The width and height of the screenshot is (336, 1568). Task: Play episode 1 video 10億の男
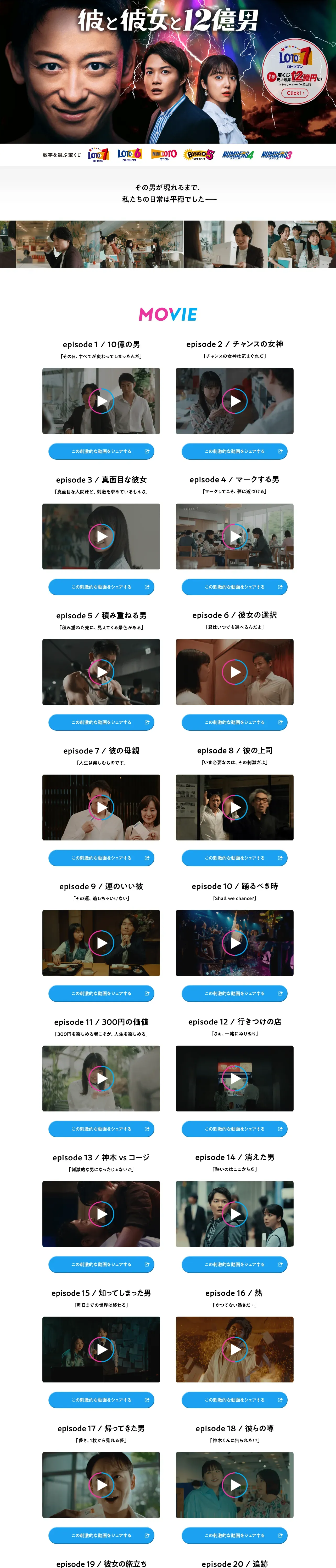click(x=101, y=401)
